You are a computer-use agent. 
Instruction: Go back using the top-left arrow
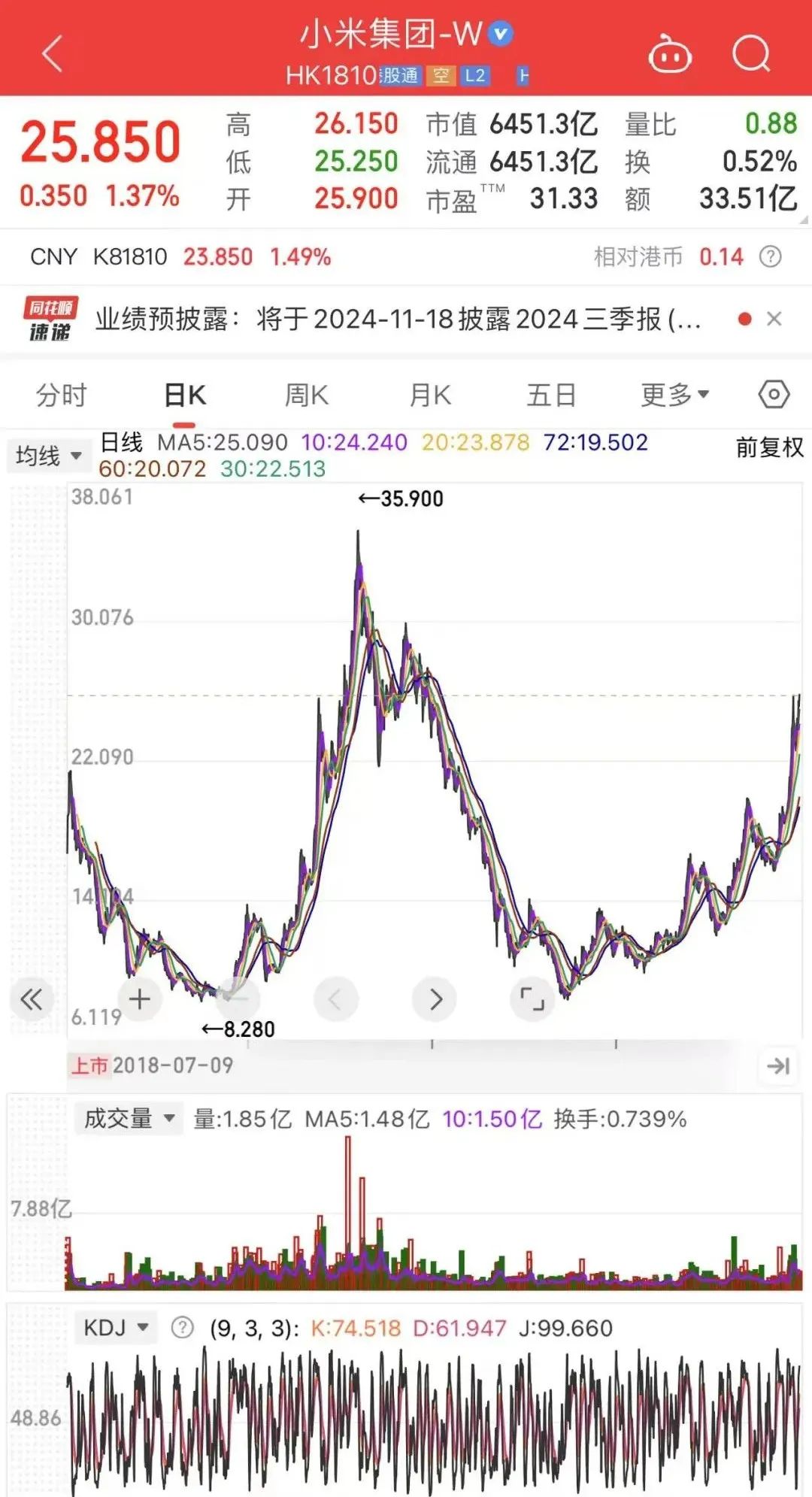point(53,54)
